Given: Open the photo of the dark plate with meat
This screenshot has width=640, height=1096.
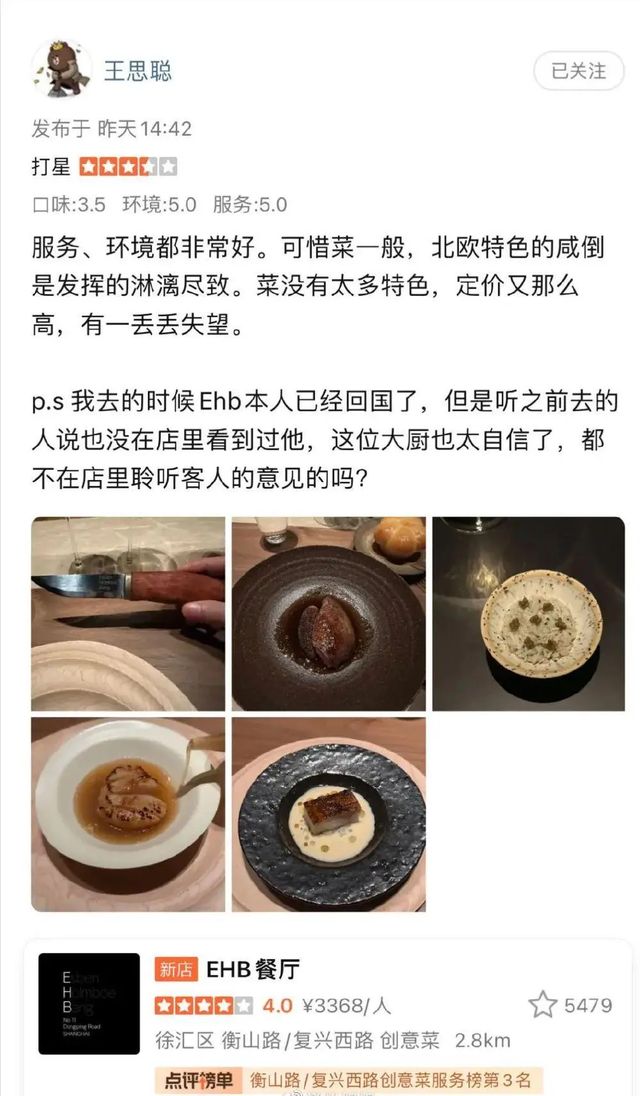Looking at the screenshot, I should [329, 613].
